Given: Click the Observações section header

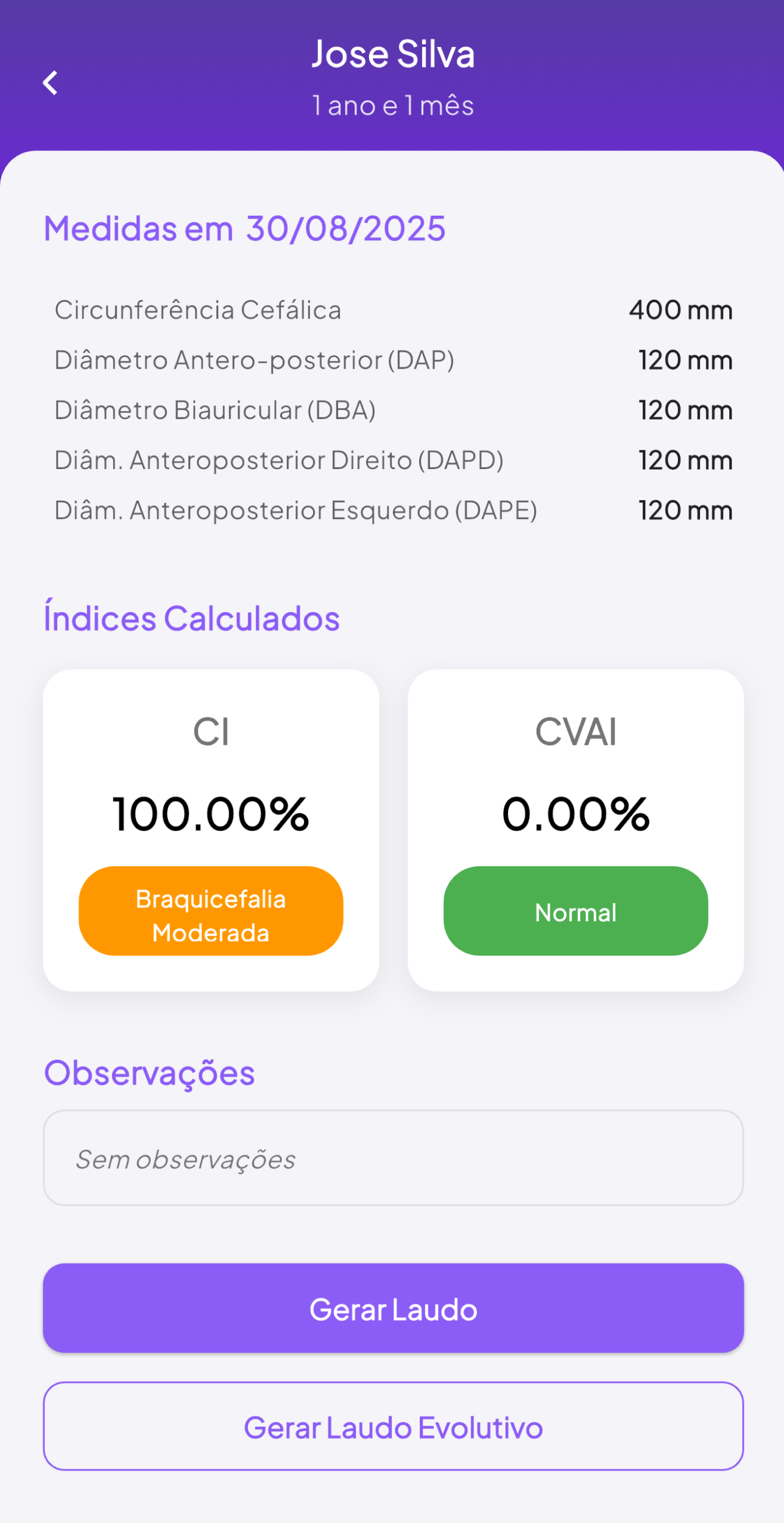Looking at the screenshot, I should pos(148,1074).
